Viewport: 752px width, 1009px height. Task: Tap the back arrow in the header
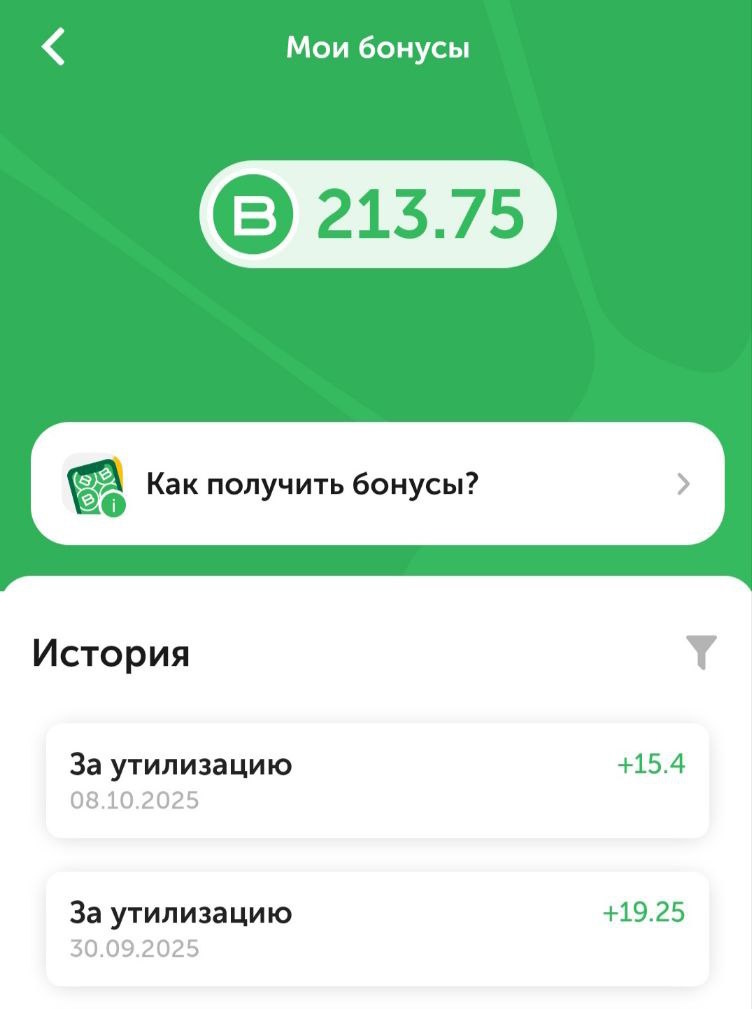tap(52, 46)
